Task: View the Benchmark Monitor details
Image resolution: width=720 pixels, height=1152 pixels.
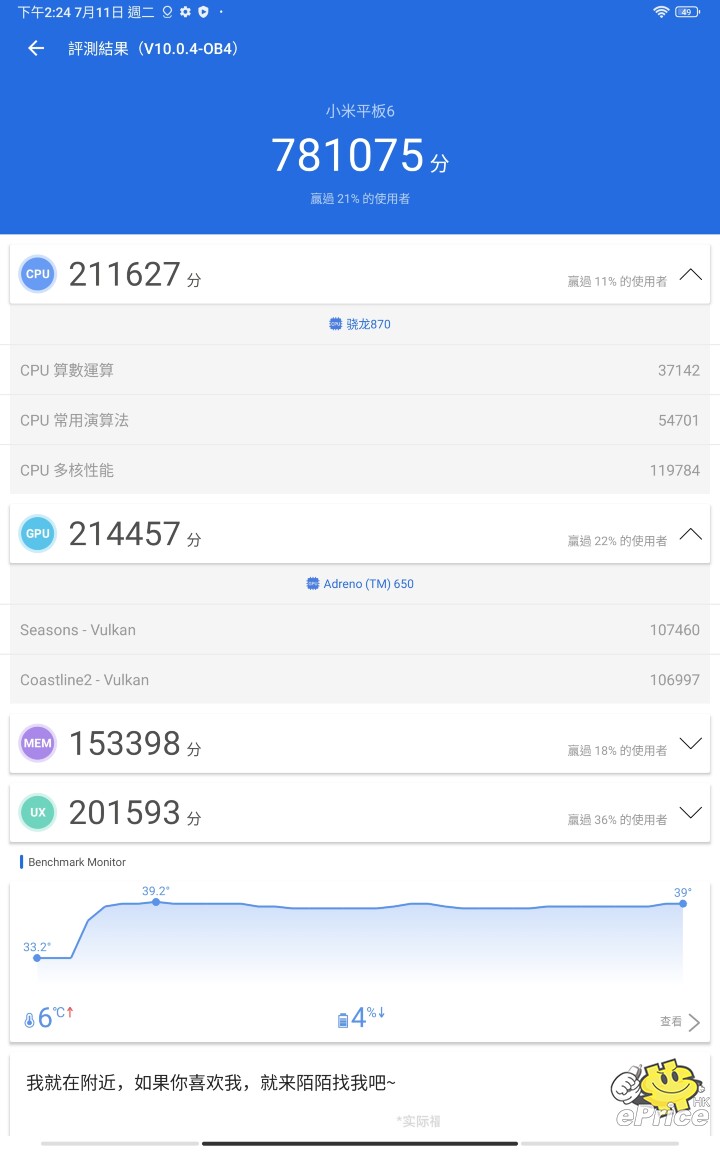Action: click(x=681, y=1021)
